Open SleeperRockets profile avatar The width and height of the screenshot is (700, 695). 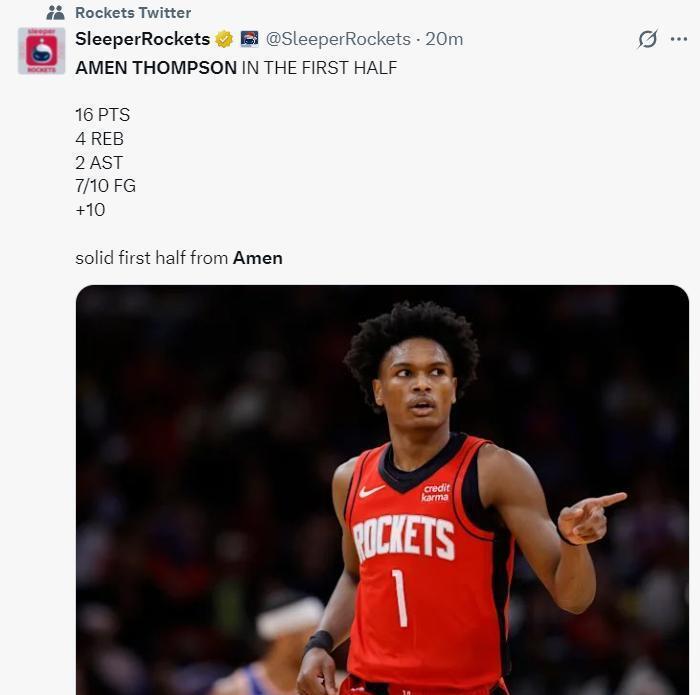42,51
